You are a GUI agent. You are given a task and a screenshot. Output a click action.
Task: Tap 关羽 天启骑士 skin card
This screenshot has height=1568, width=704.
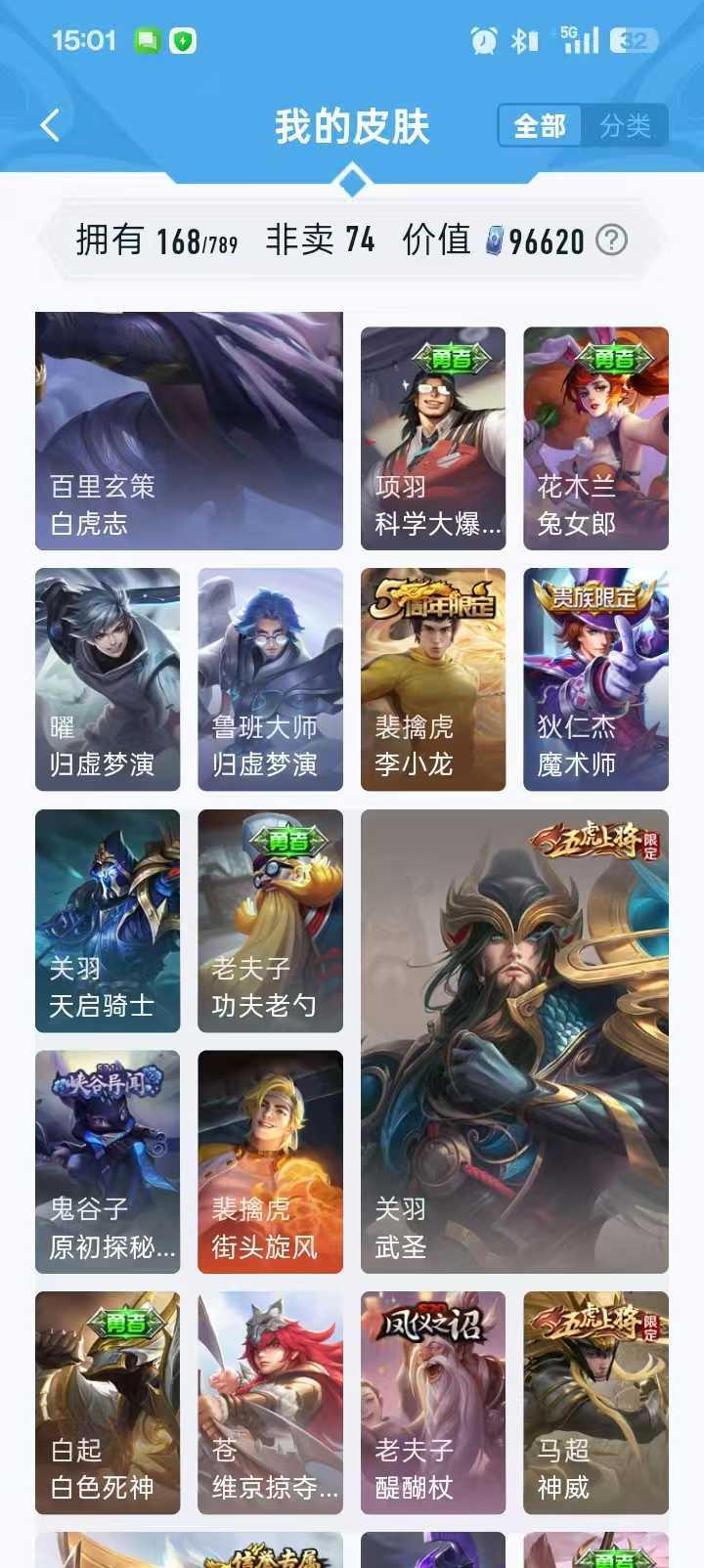tap(108, 920)
